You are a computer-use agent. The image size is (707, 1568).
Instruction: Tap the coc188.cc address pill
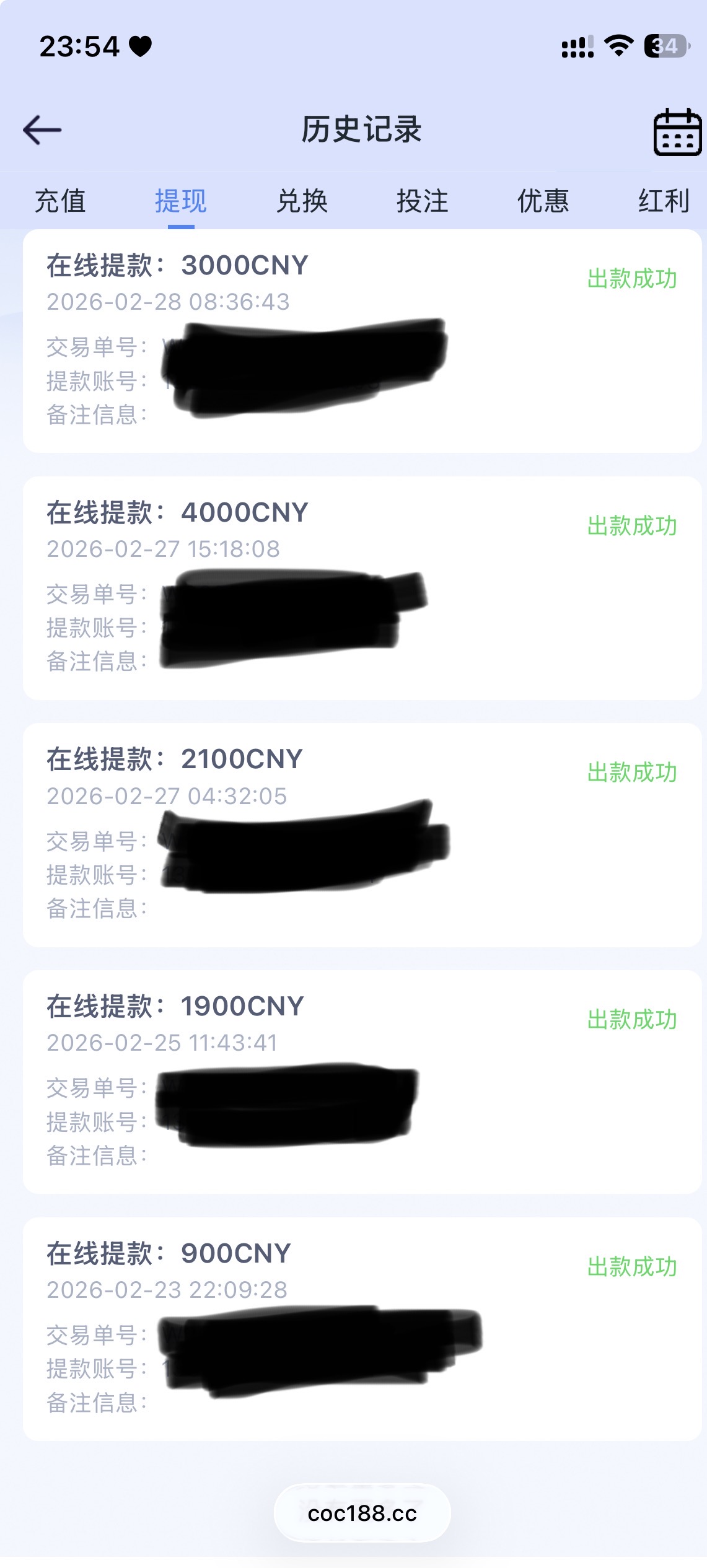point(362,1513)
